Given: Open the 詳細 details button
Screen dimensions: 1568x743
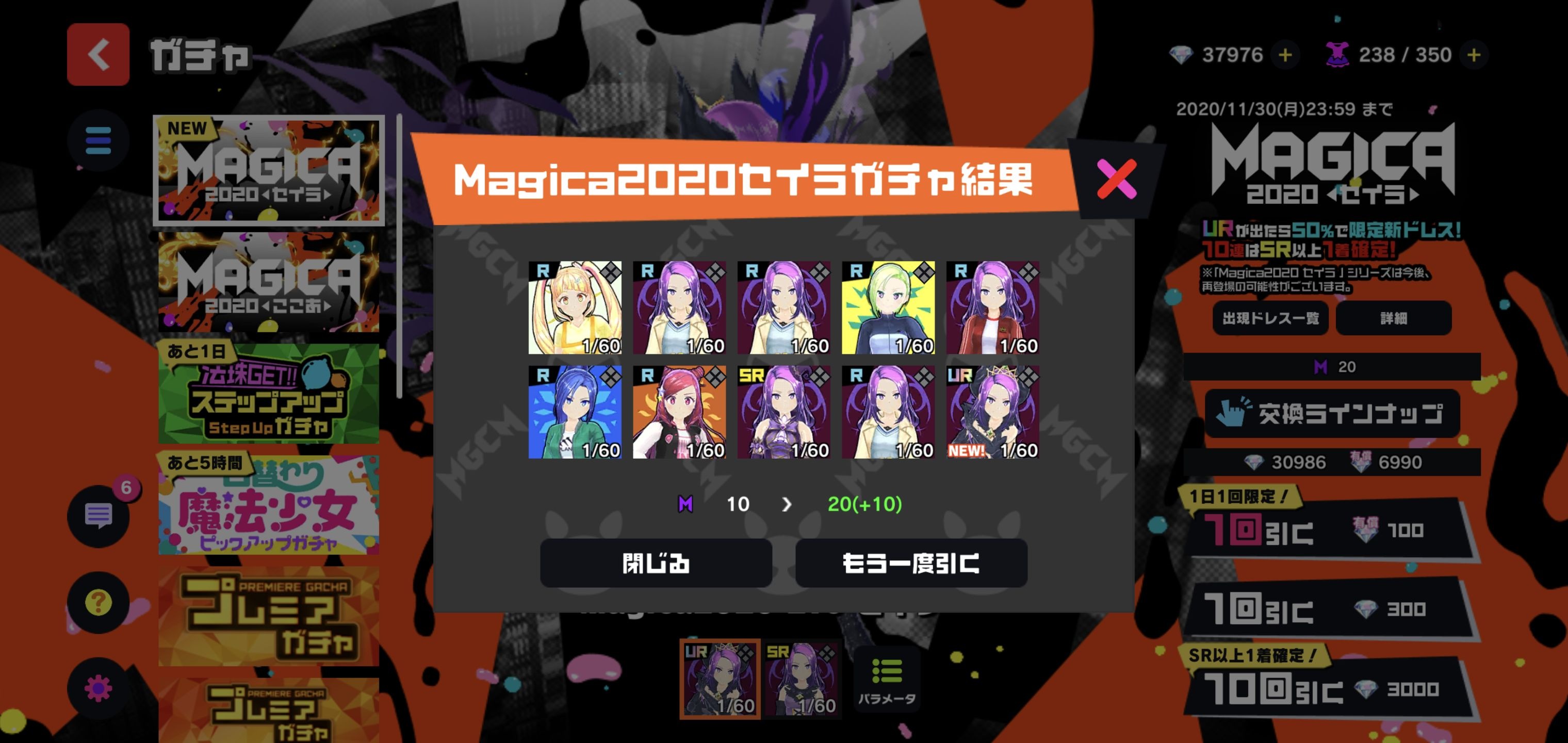Looking at the screenshot, I should (x=1393, y=318).
